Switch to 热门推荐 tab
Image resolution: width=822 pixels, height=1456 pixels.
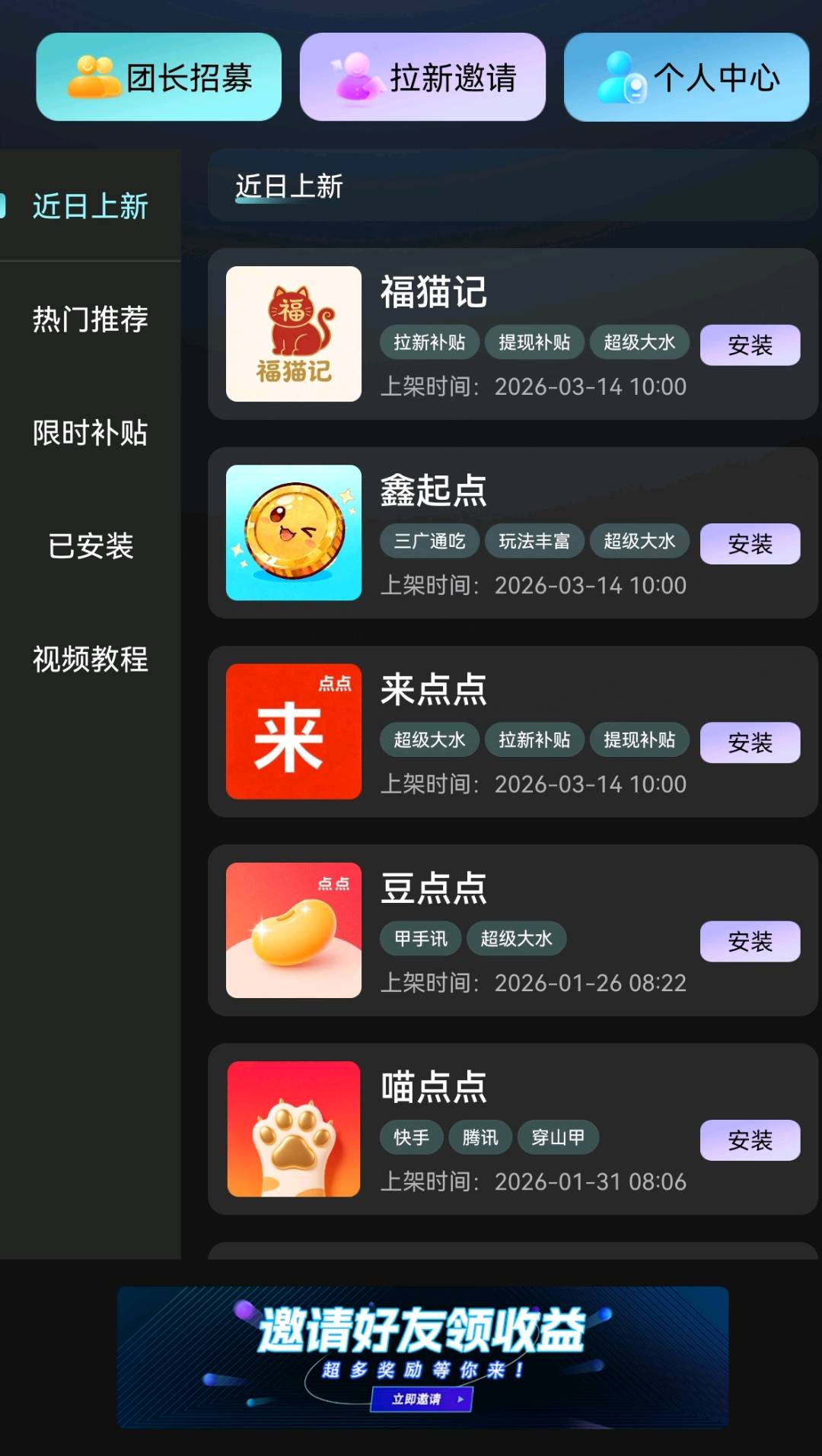tap(90, 319)
